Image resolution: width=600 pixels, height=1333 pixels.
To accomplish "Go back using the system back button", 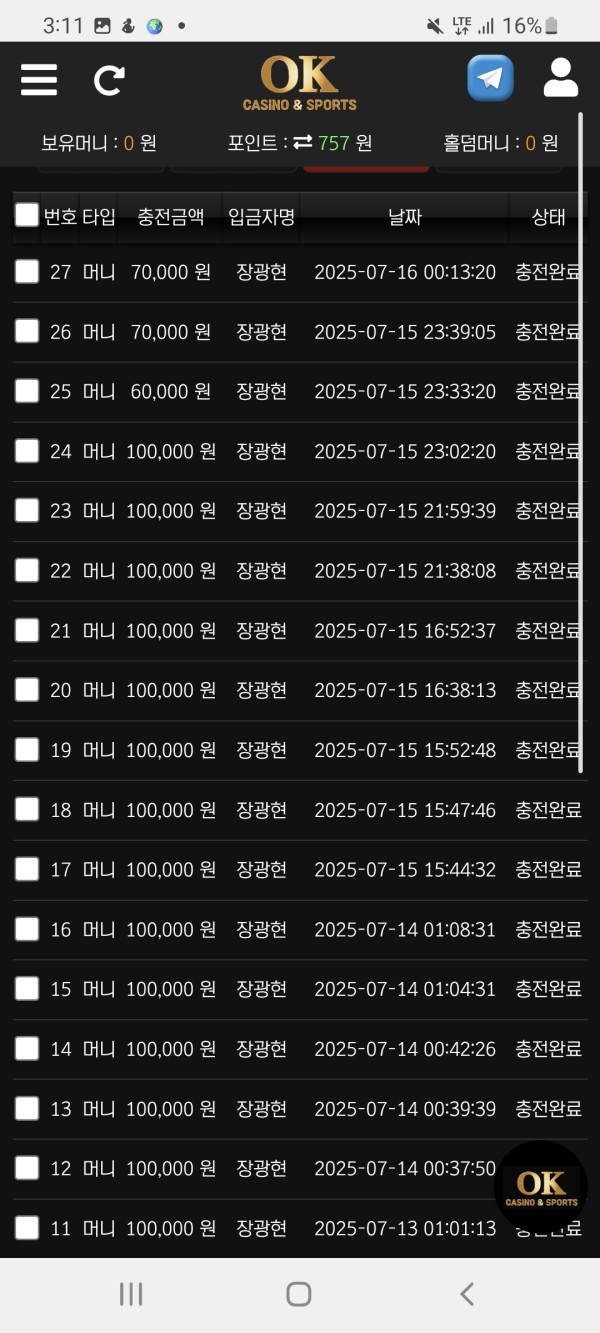I will (x=467, y=1294).
